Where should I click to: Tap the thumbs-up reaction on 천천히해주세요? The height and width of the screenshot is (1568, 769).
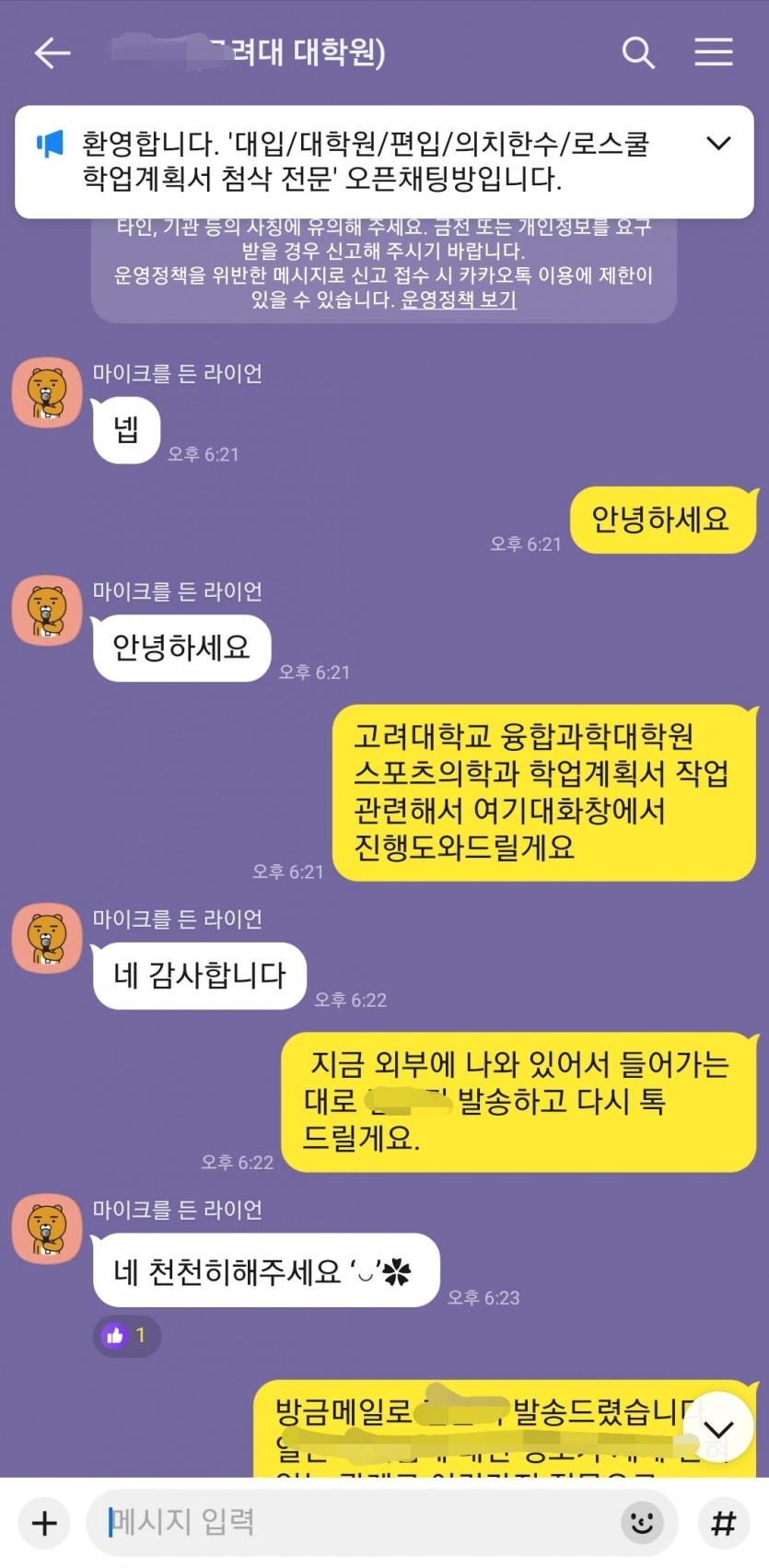127,1335
